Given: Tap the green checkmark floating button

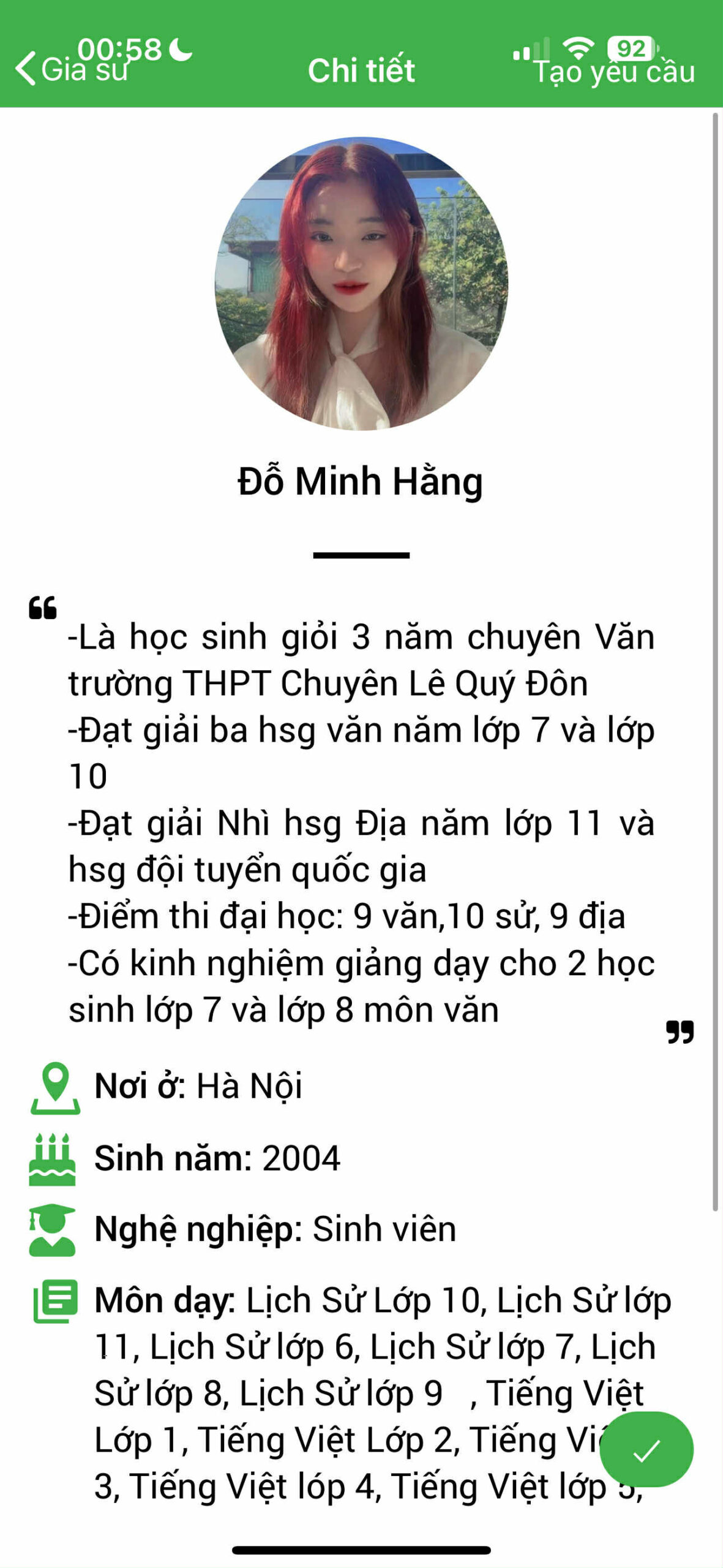Looking at the screenshot, I should (646, 1450).
